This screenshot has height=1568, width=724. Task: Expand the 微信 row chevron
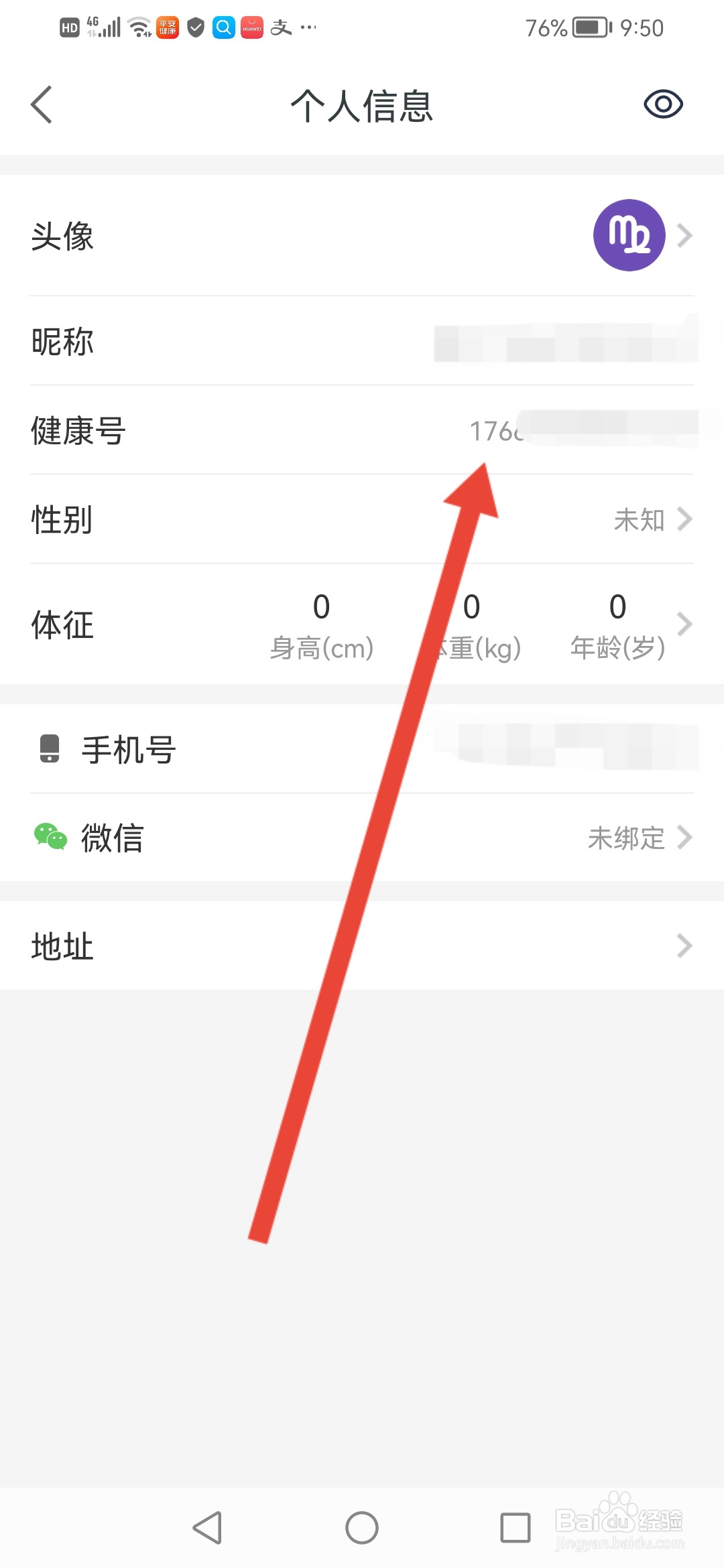click(686, 837)
